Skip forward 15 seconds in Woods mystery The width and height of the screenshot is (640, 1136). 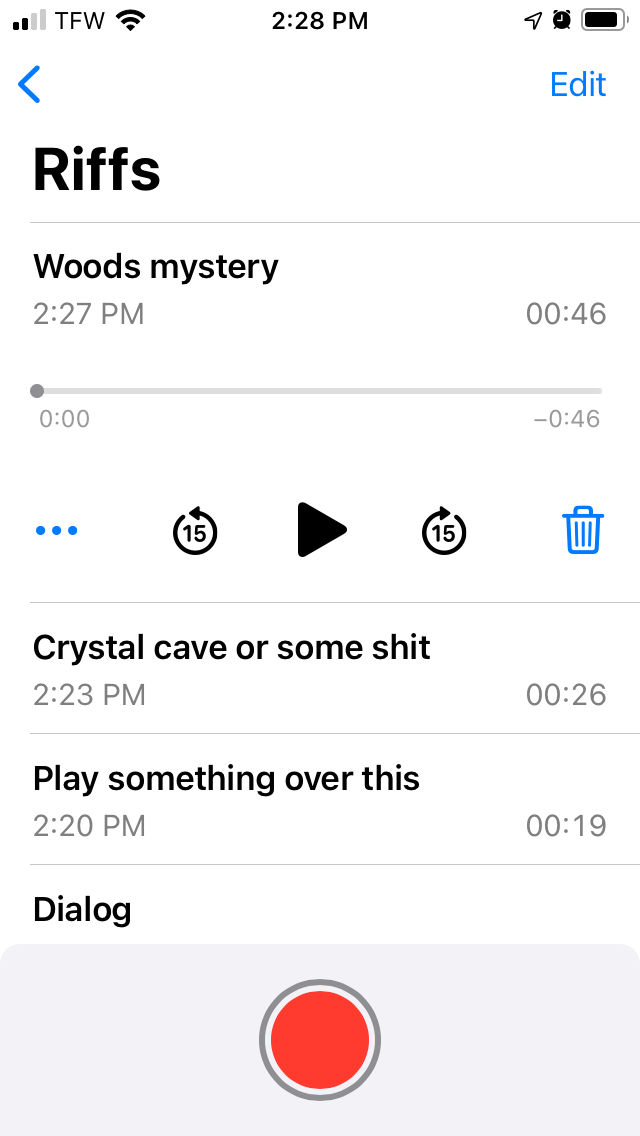[444, 531]
